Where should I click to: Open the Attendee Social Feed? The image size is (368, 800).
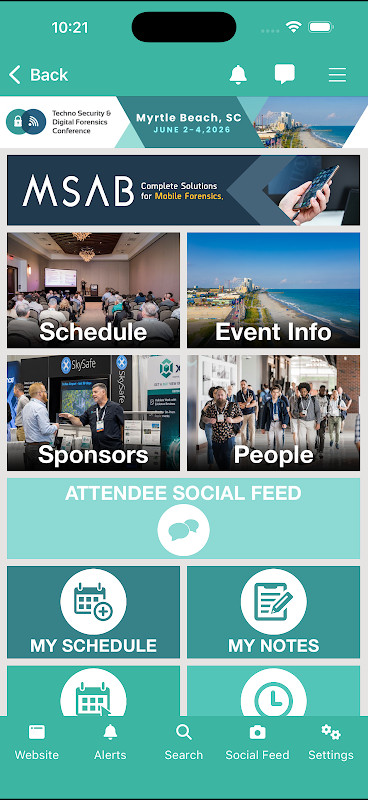(183, 518)
